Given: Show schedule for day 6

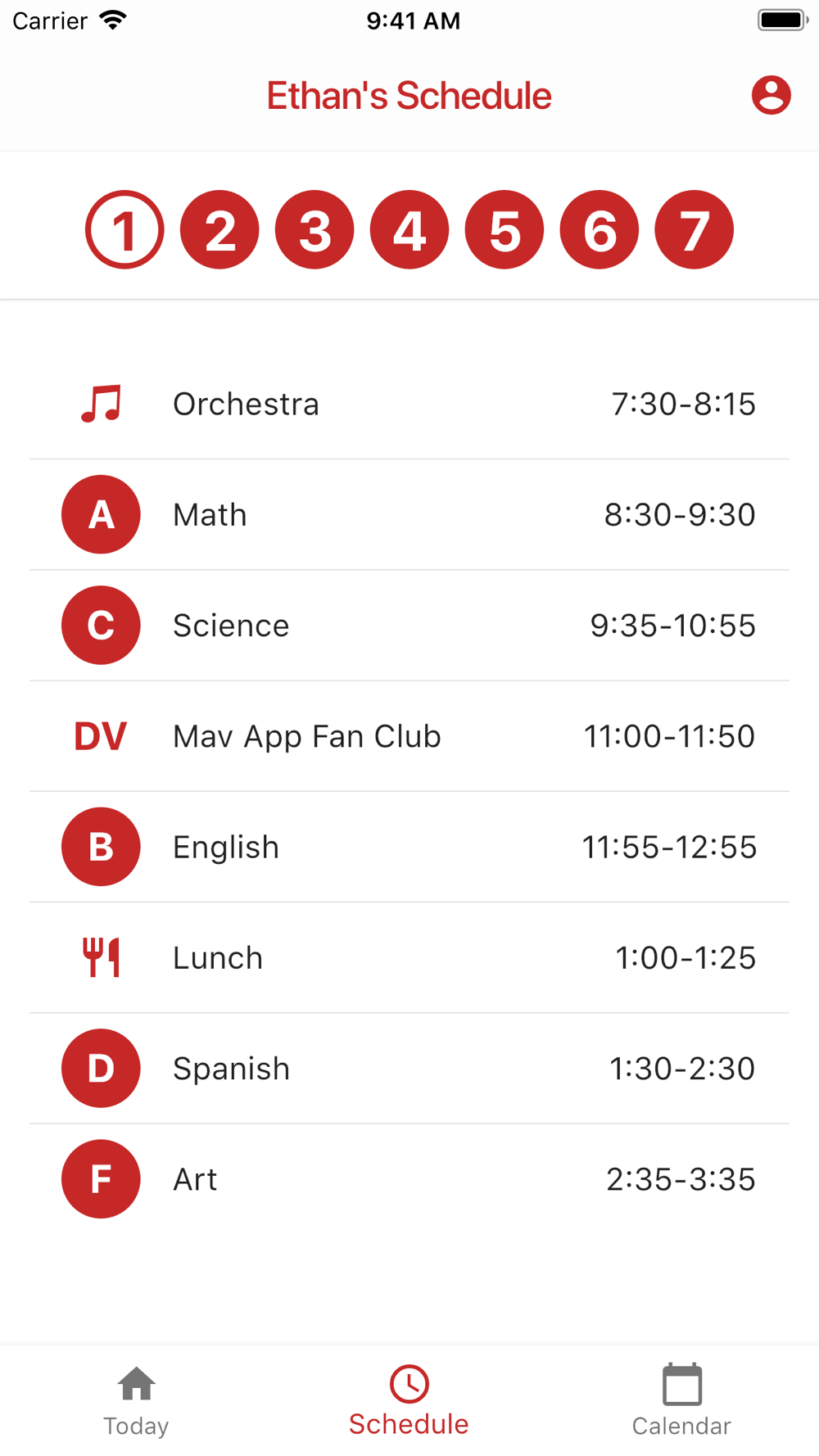Looking at the screenshot, I should point(600,230).
